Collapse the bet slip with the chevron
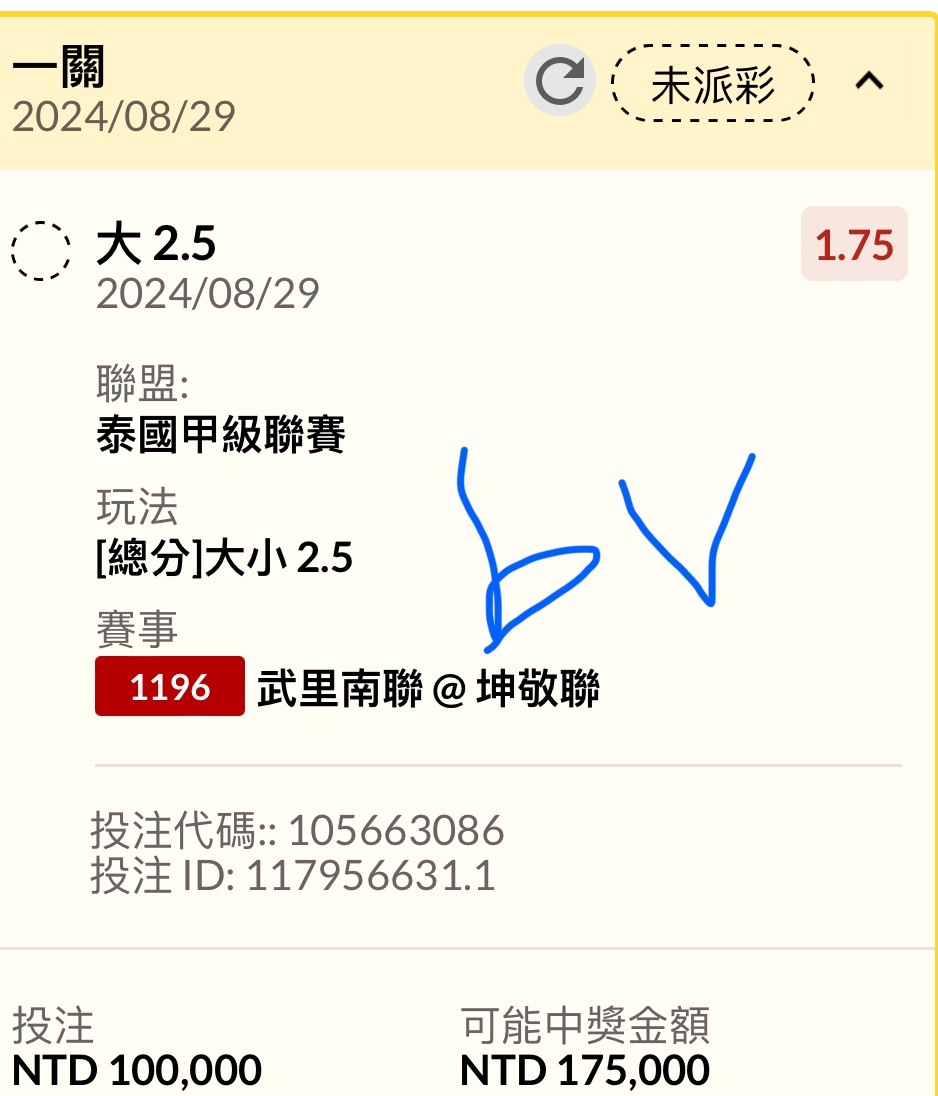Viewport: 938px width, 1096px height. [x=869, y=82]
